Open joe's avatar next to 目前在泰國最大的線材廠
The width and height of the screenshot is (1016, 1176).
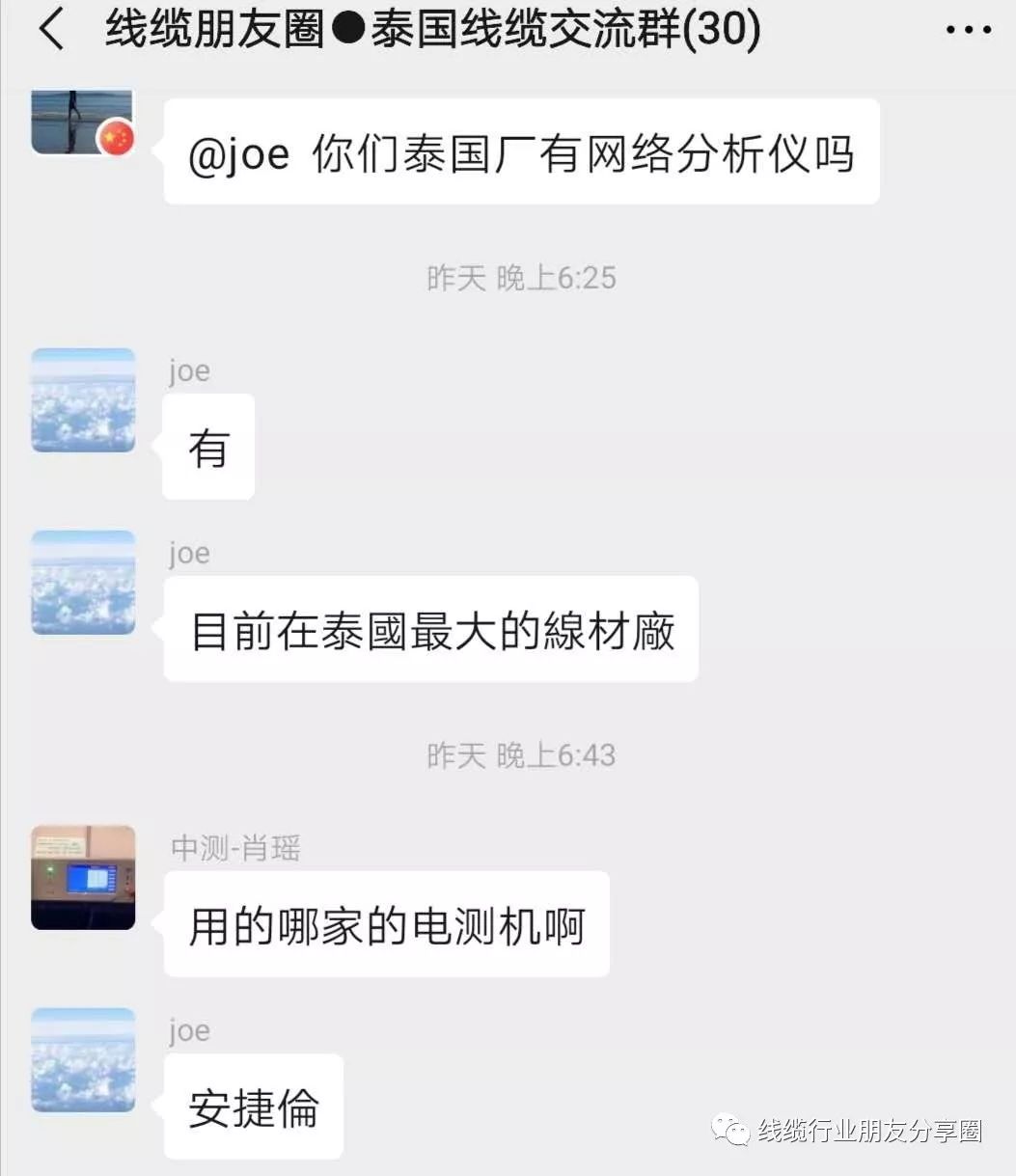pos(83,583)
